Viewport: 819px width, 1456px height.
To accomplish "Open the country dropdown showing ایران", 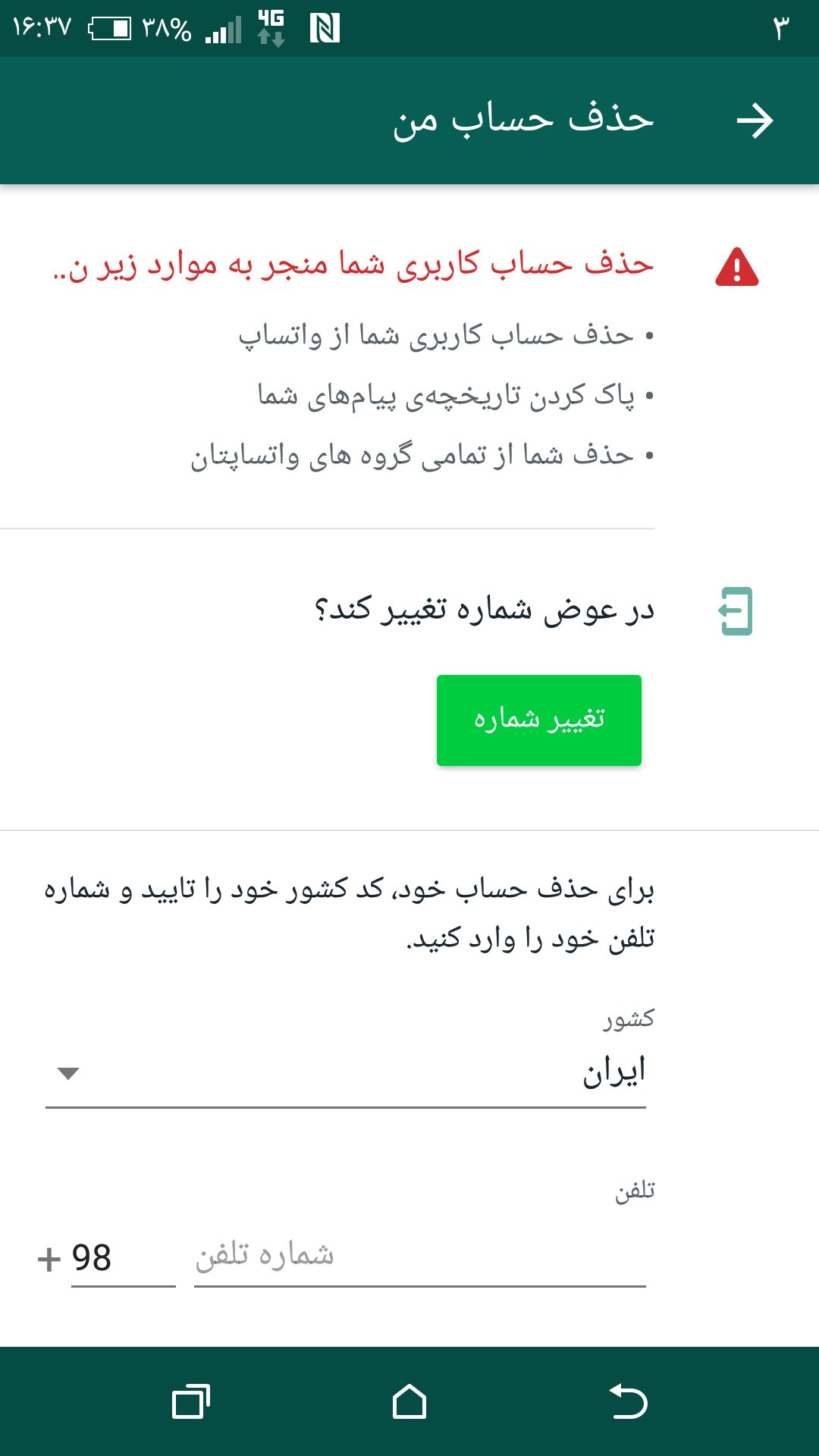I will (x=346, y=1073).
